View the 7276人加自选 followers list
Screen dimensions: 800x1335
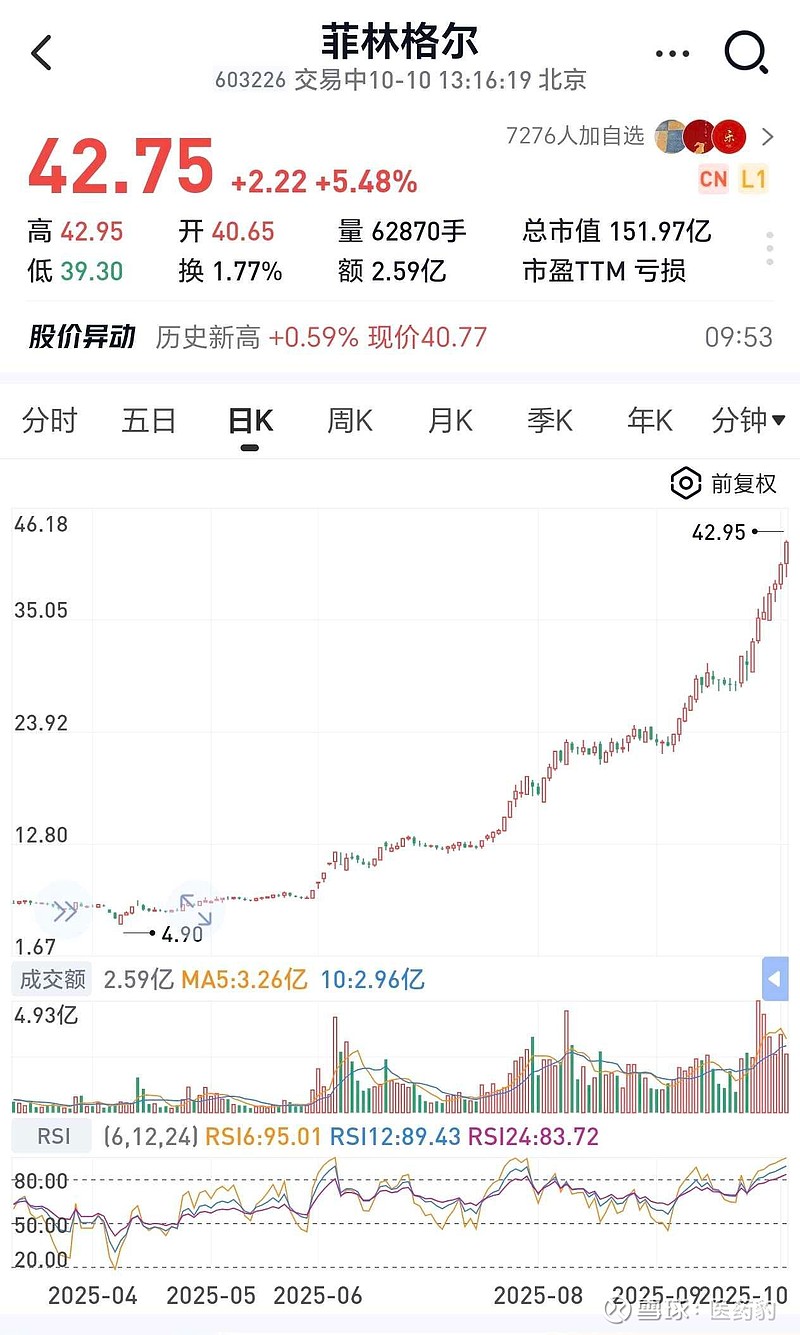click(x=640, y=136)
